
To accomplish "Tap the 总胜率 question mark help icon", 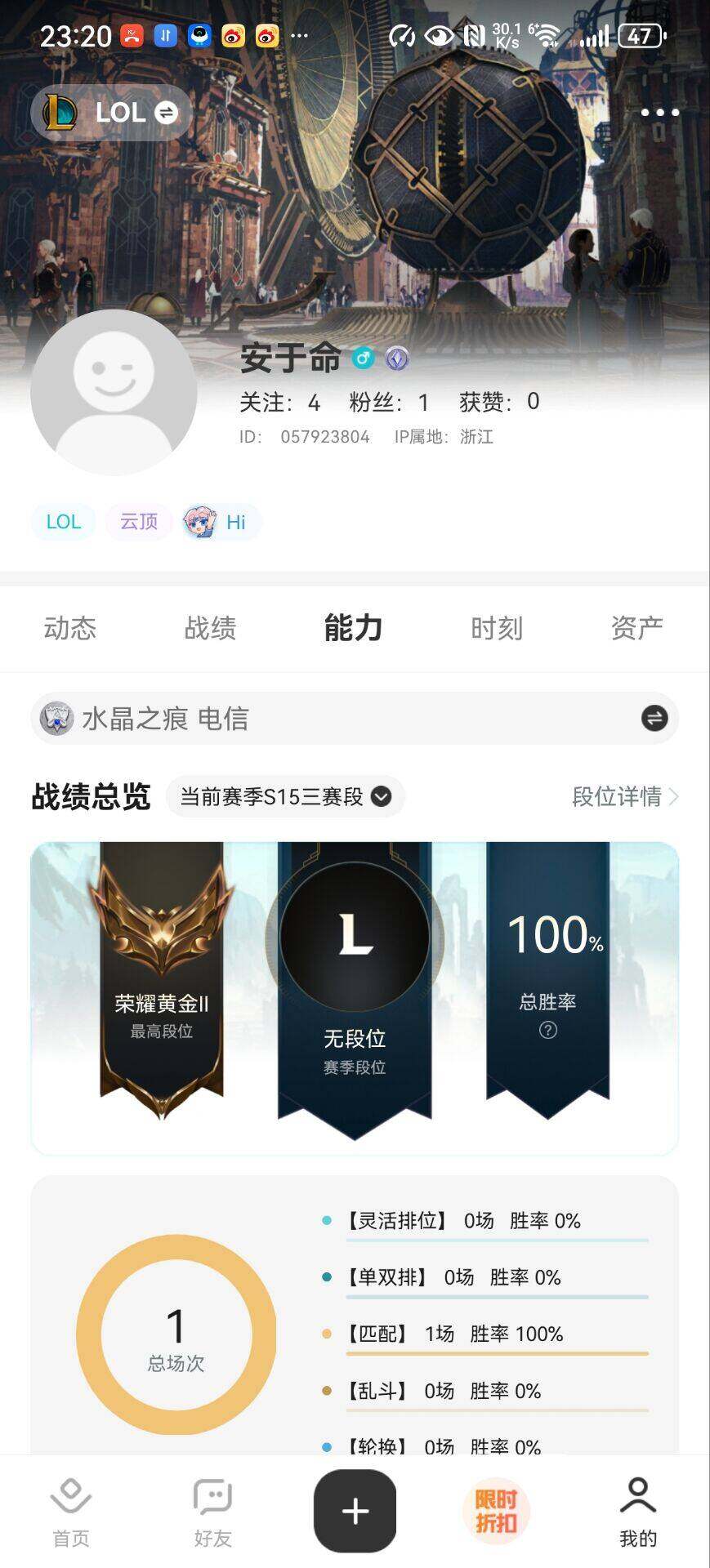I will [x=548, y=1030].
